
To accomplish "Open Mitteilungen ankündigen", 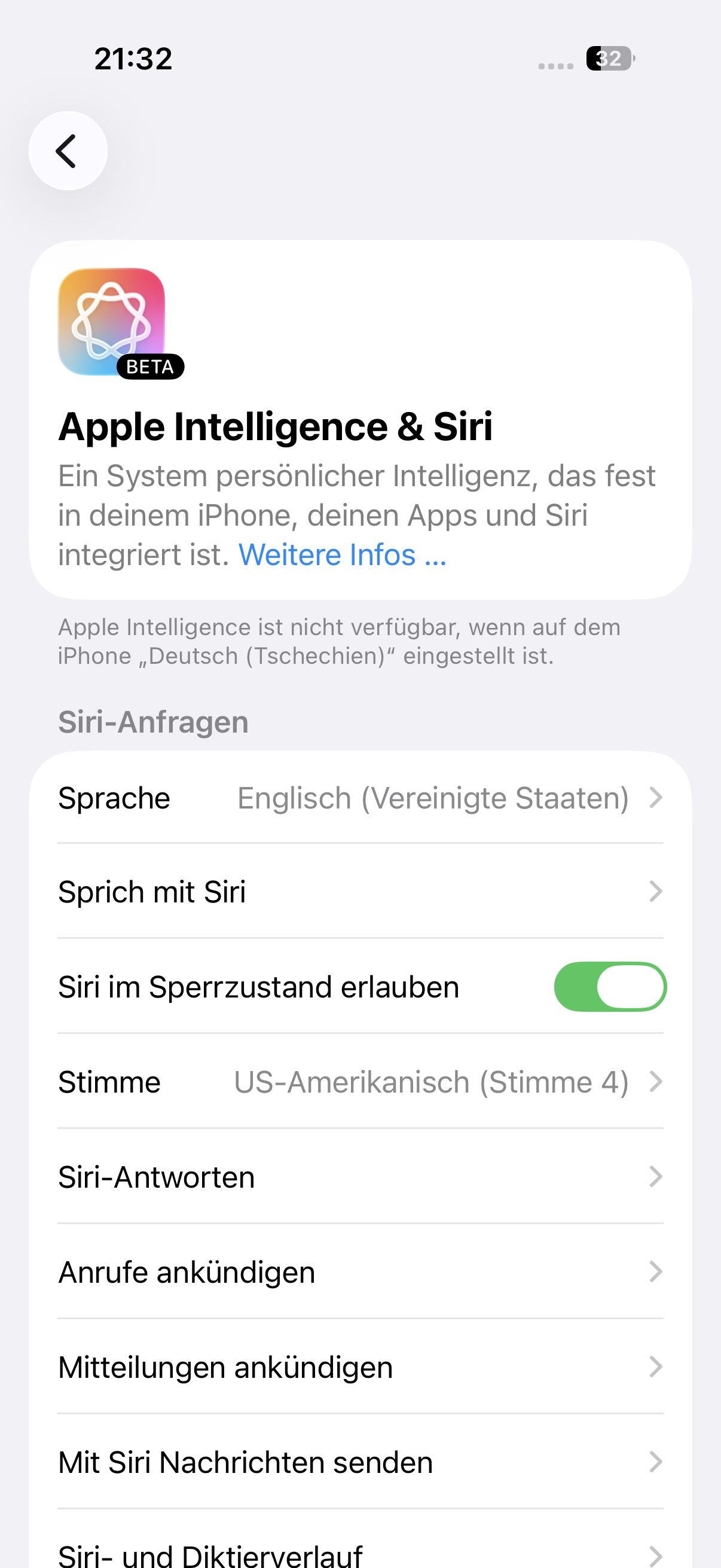I will [360, 1367].
